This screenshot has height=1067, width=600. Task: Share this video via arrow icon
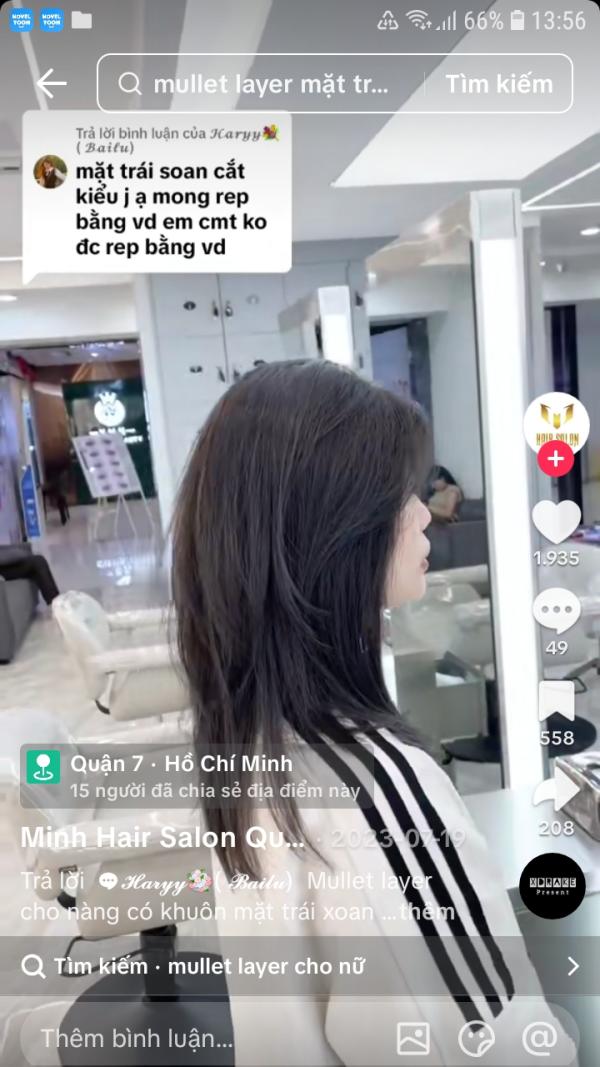tap(556, 792)
